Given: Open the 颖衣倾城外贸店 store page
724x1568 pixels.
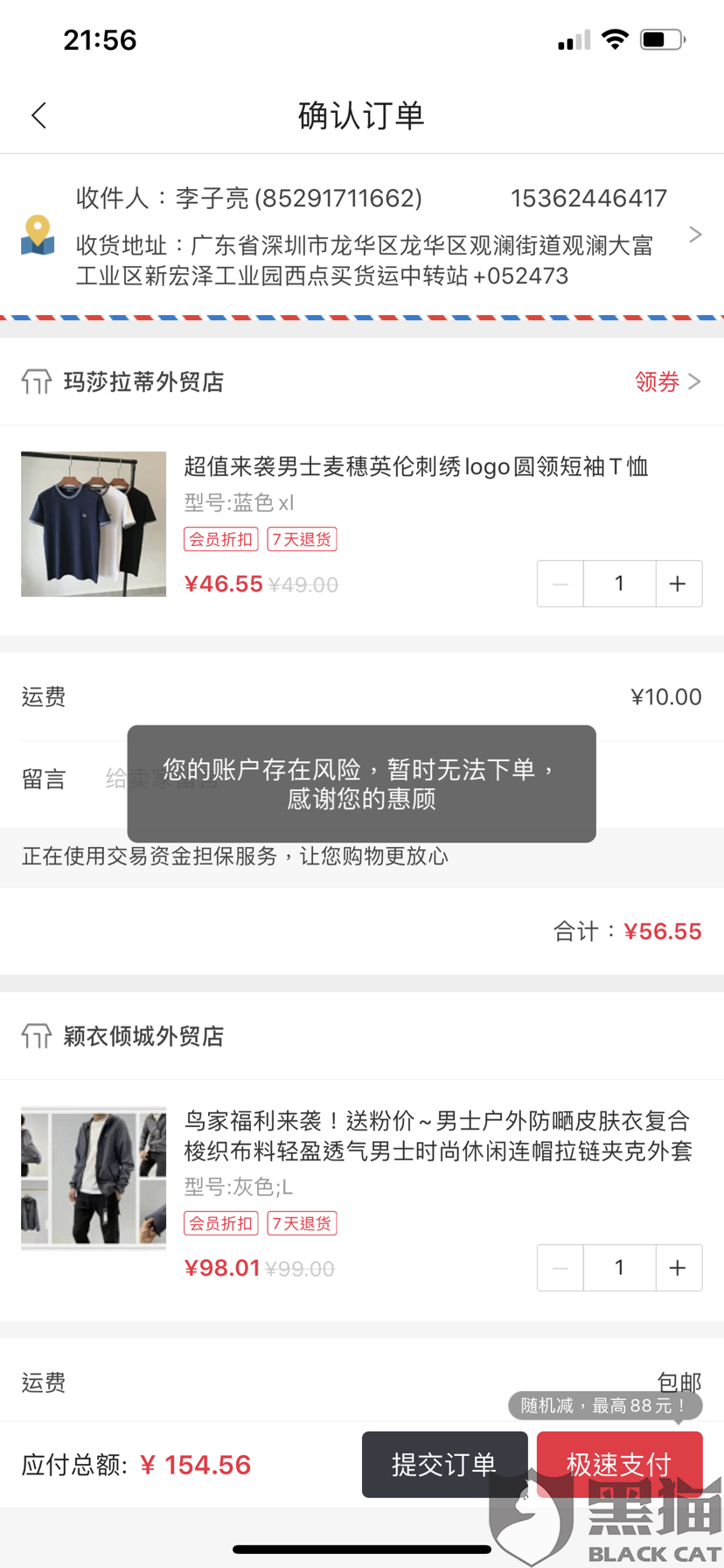Looking at the screenshot, I should coord(143,1036).
